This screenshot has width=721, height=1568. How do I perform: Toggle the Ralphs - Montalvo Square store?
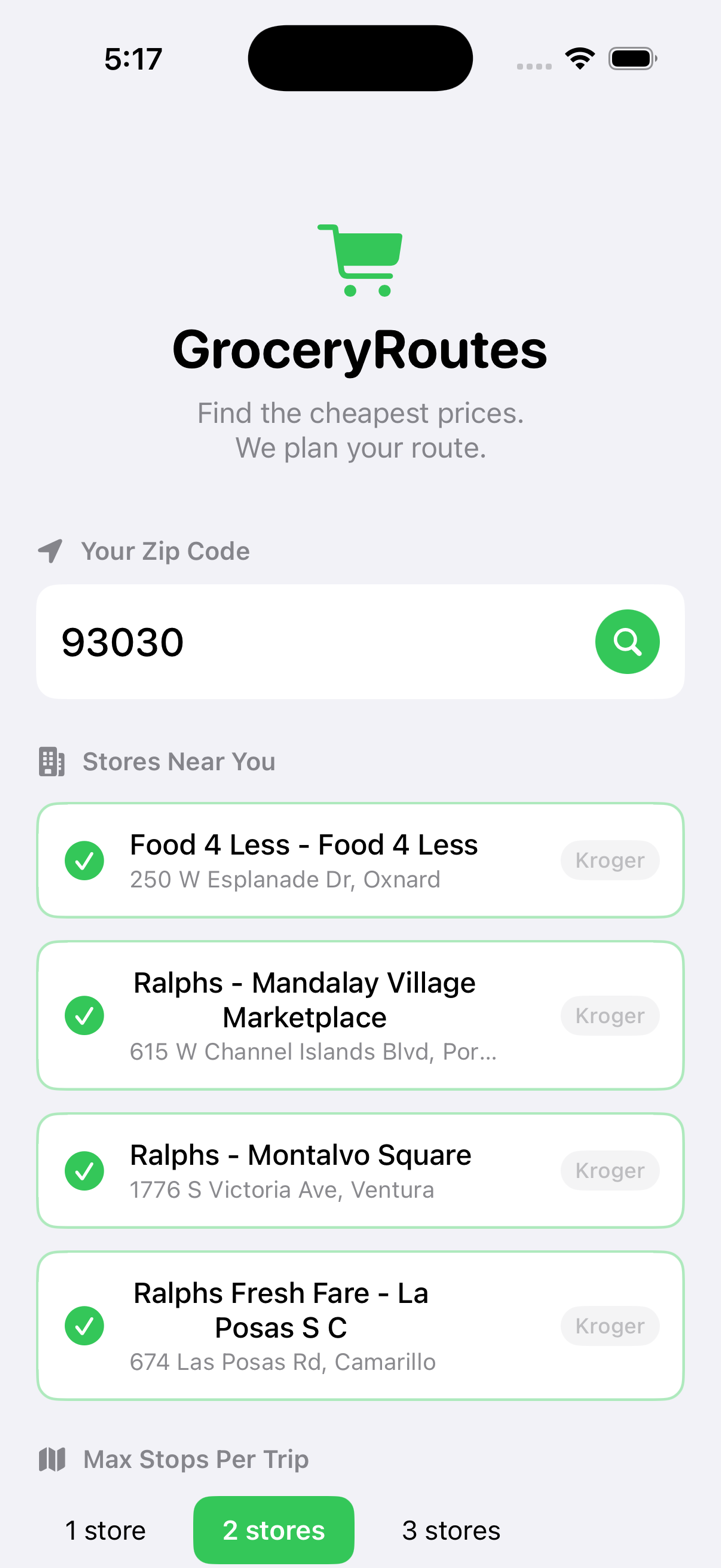pos(85,1170)
